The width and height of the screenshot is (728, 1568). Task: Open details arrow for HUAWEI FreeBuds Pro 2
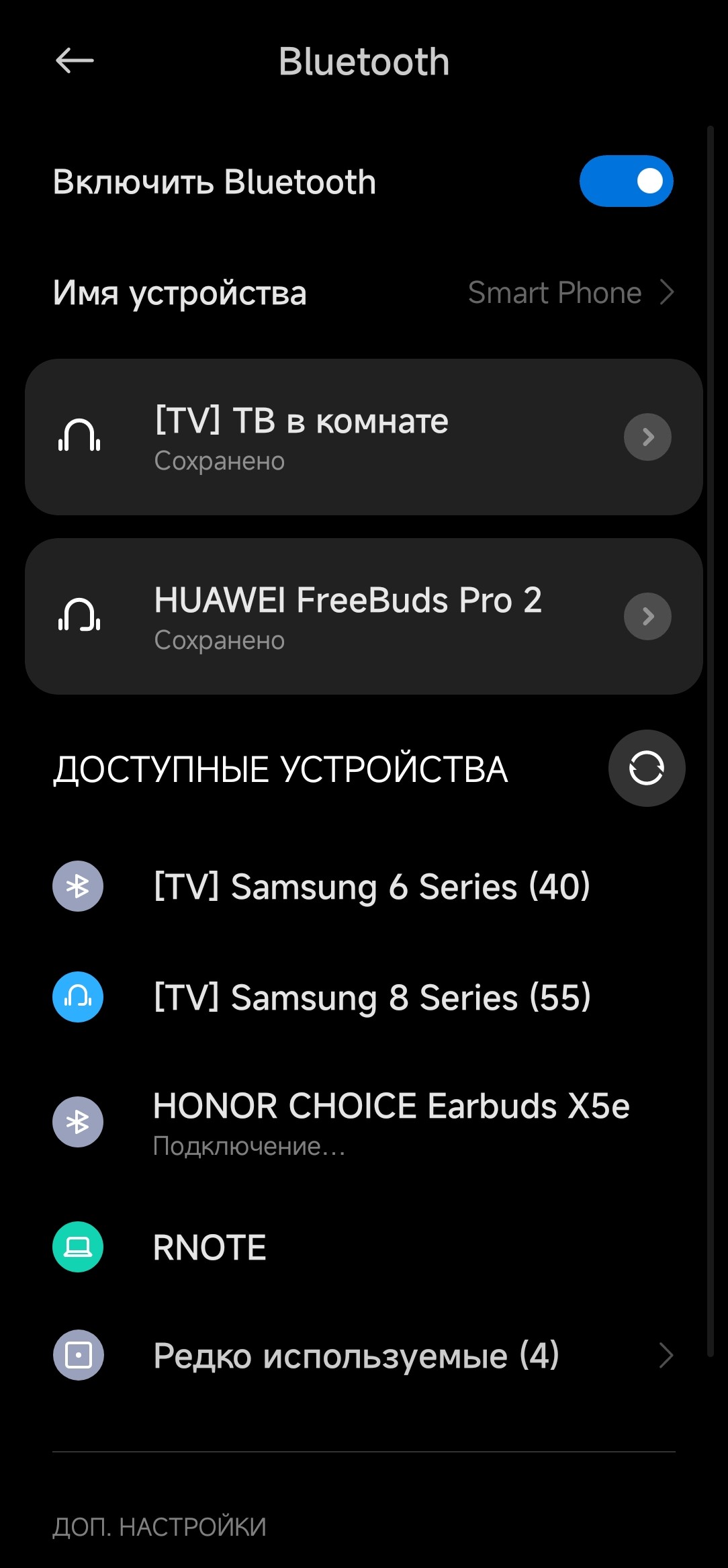click(647, 617)
